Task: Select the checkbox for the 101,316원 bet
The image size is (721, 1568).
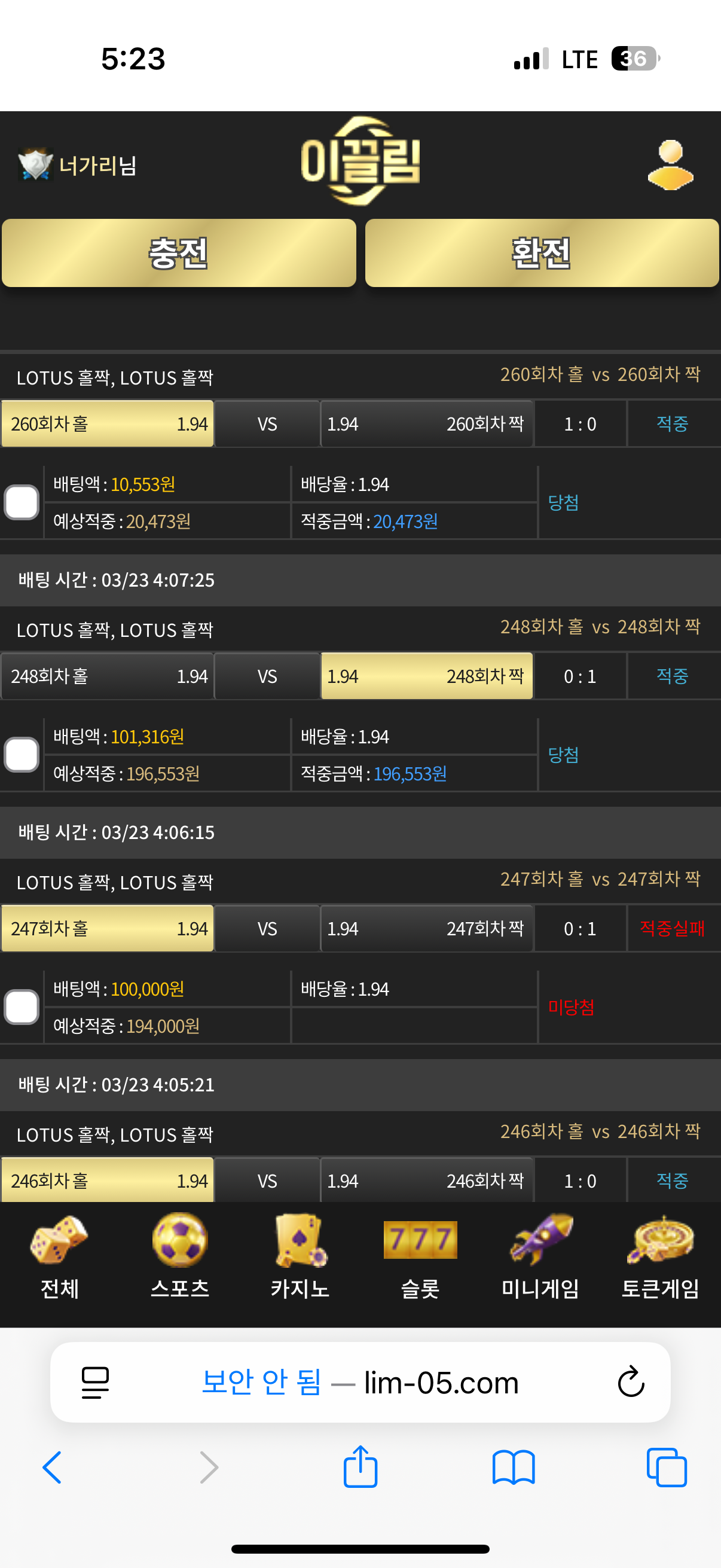Action: (22, 755)
